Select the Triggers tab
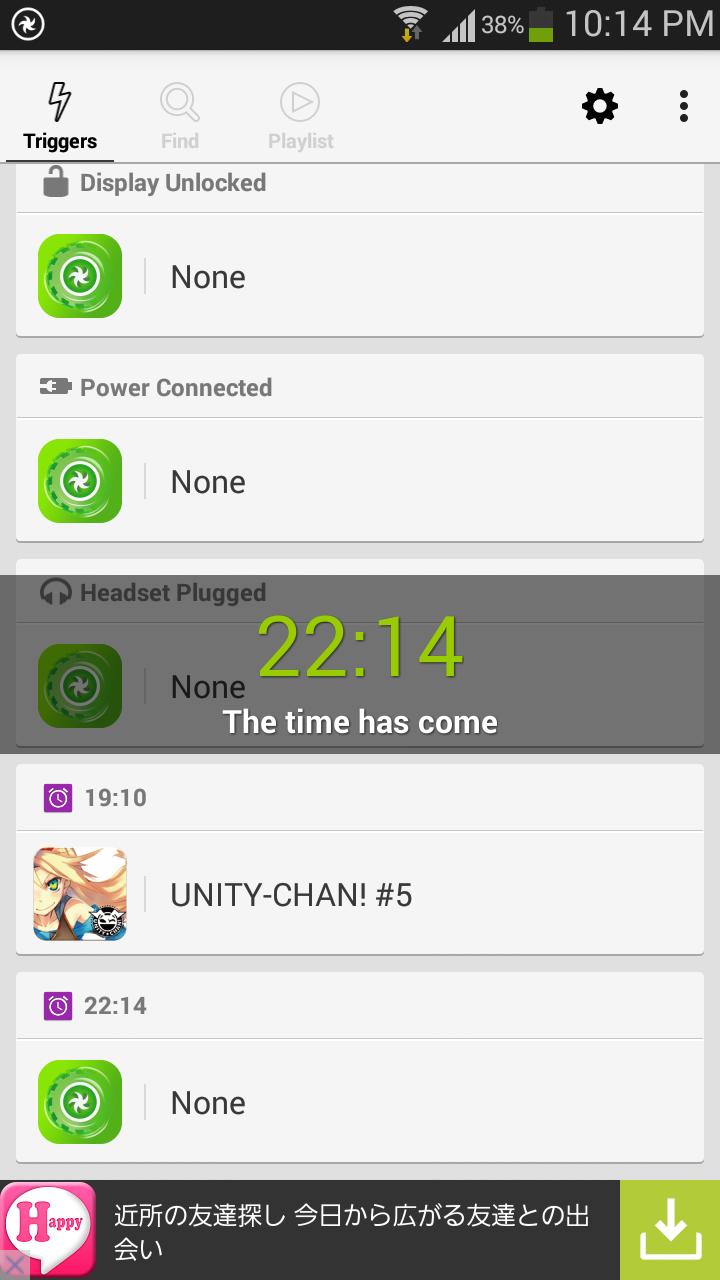 tap(60, 117)
